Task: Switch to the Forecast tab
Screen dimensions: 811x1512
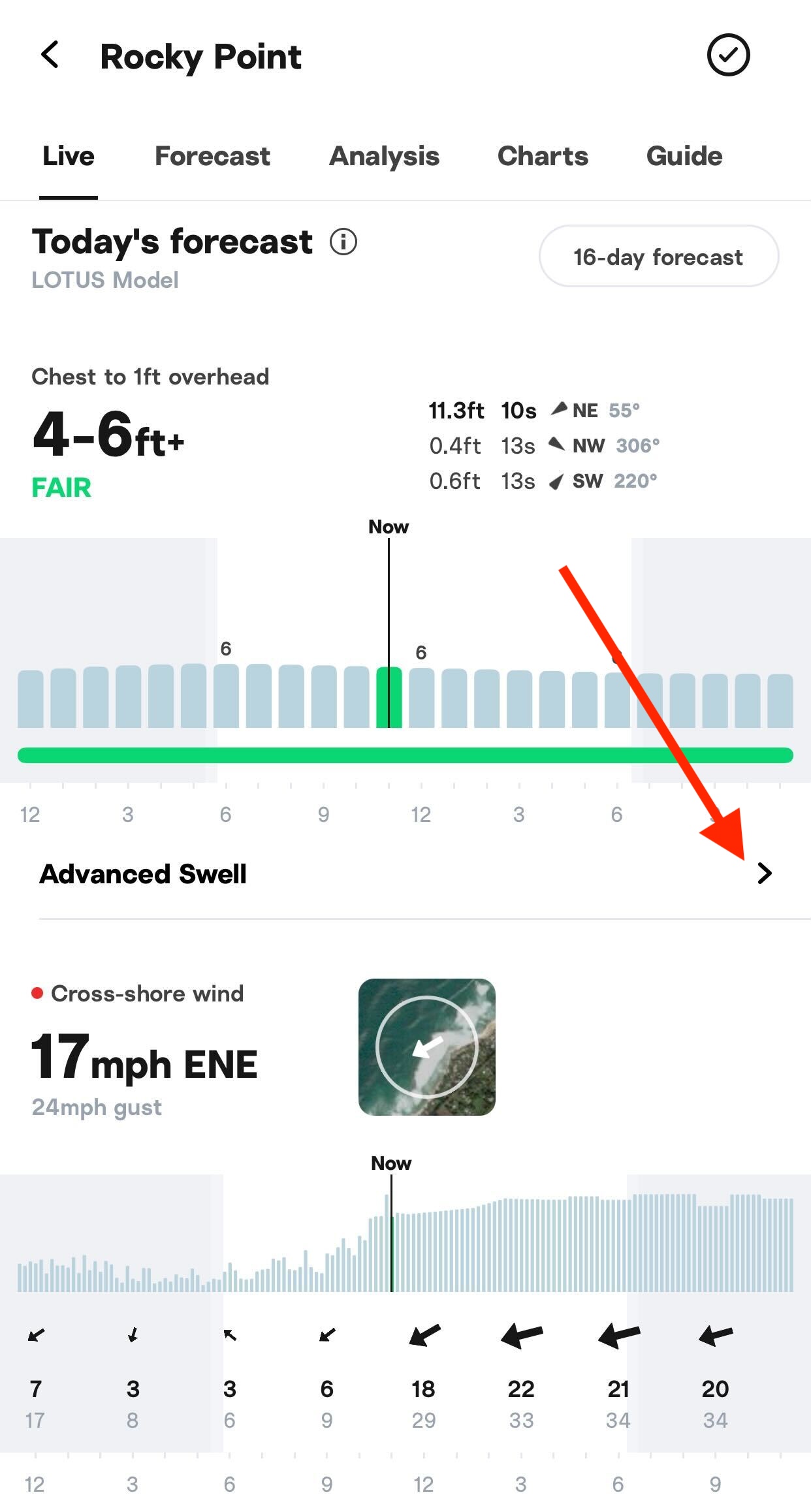Action: click(x=212, y=157)
